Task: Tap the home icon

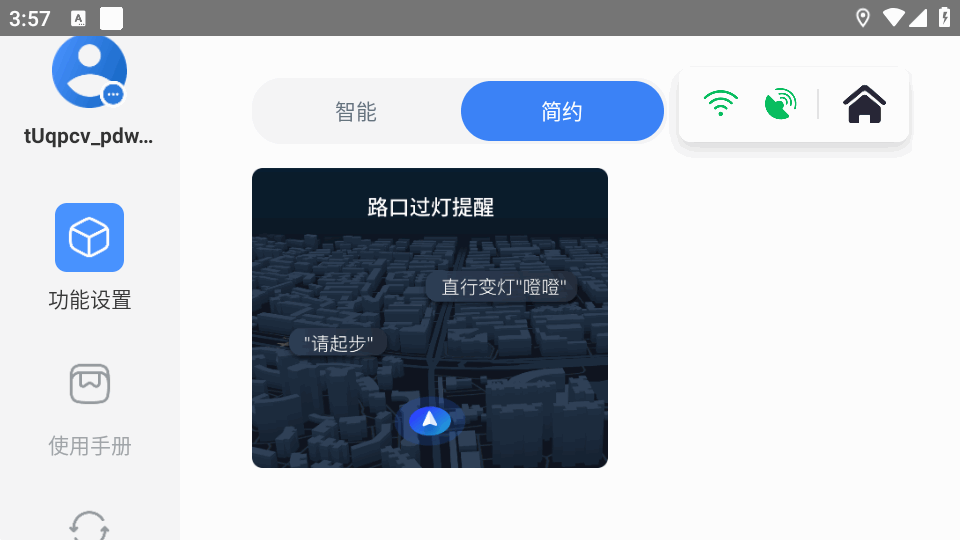Action: tap(865, 104)
